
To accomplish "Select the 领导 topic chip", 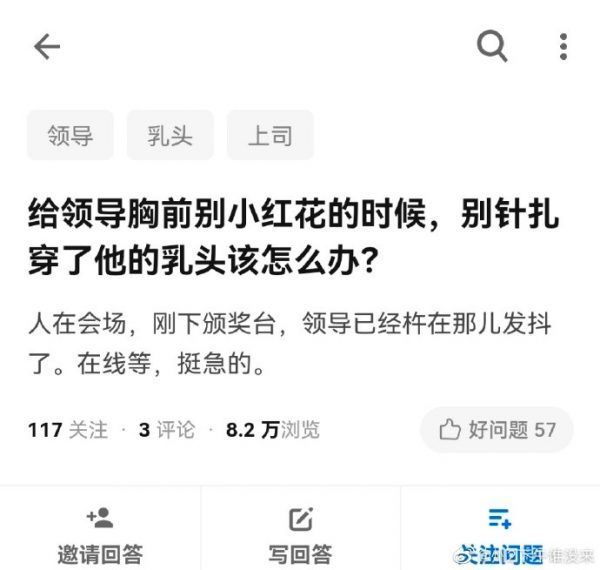I will pyautogui.click(x=70, y=136).
